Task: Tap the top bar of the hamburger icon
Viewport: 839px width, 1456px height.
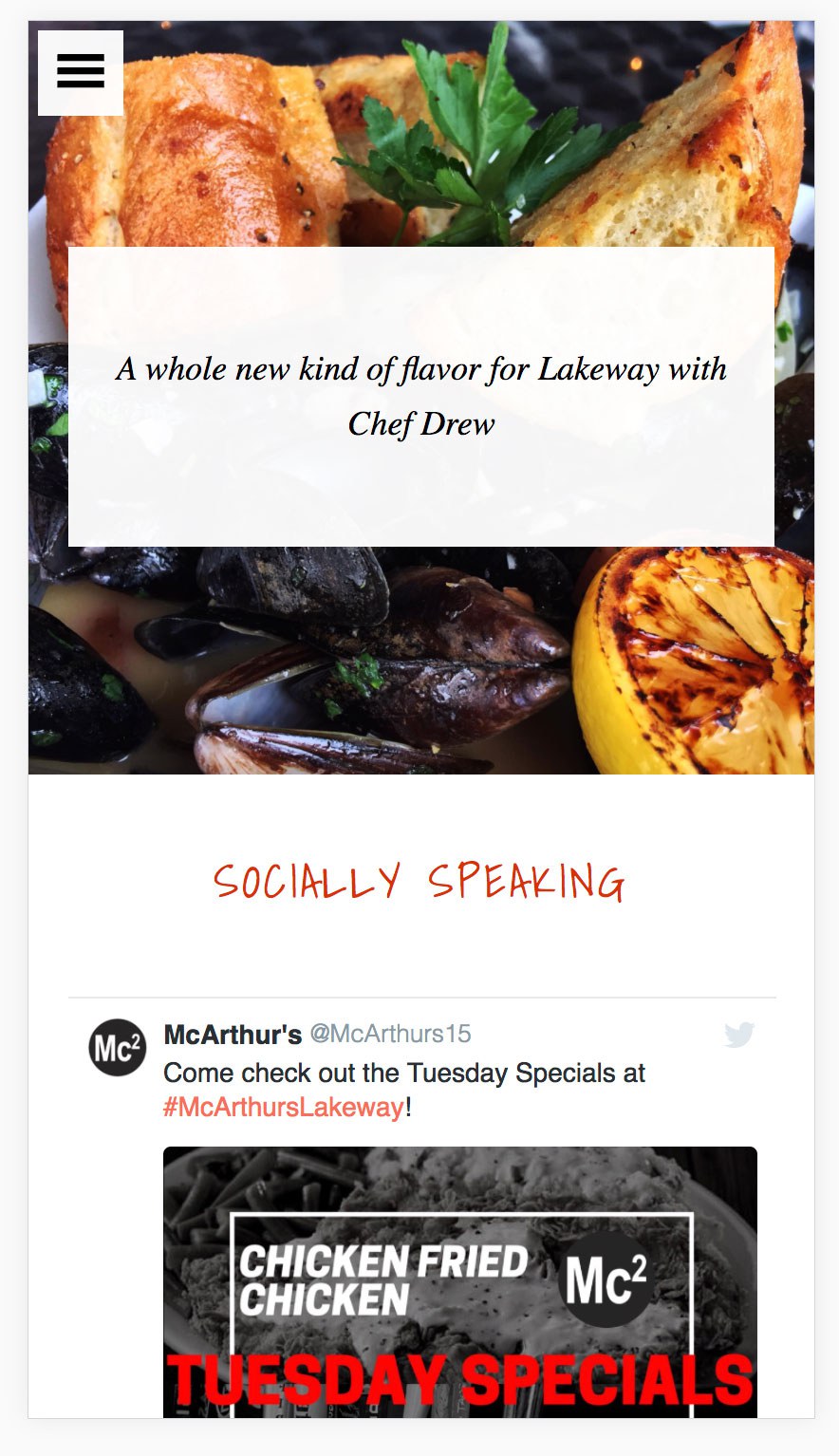Action: [x=80, y=57]
